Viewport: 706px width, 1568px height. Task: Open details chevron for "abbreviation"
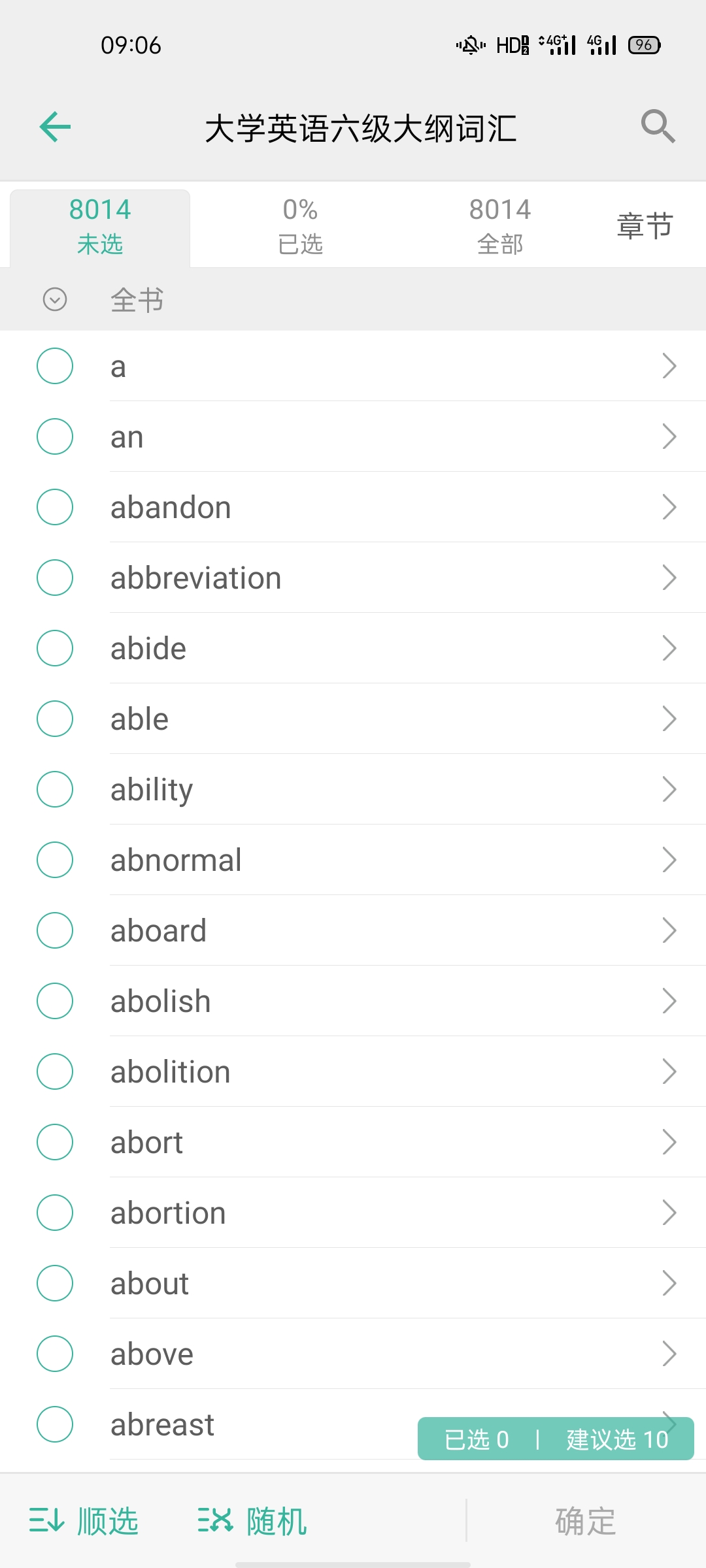pos(669,578)
